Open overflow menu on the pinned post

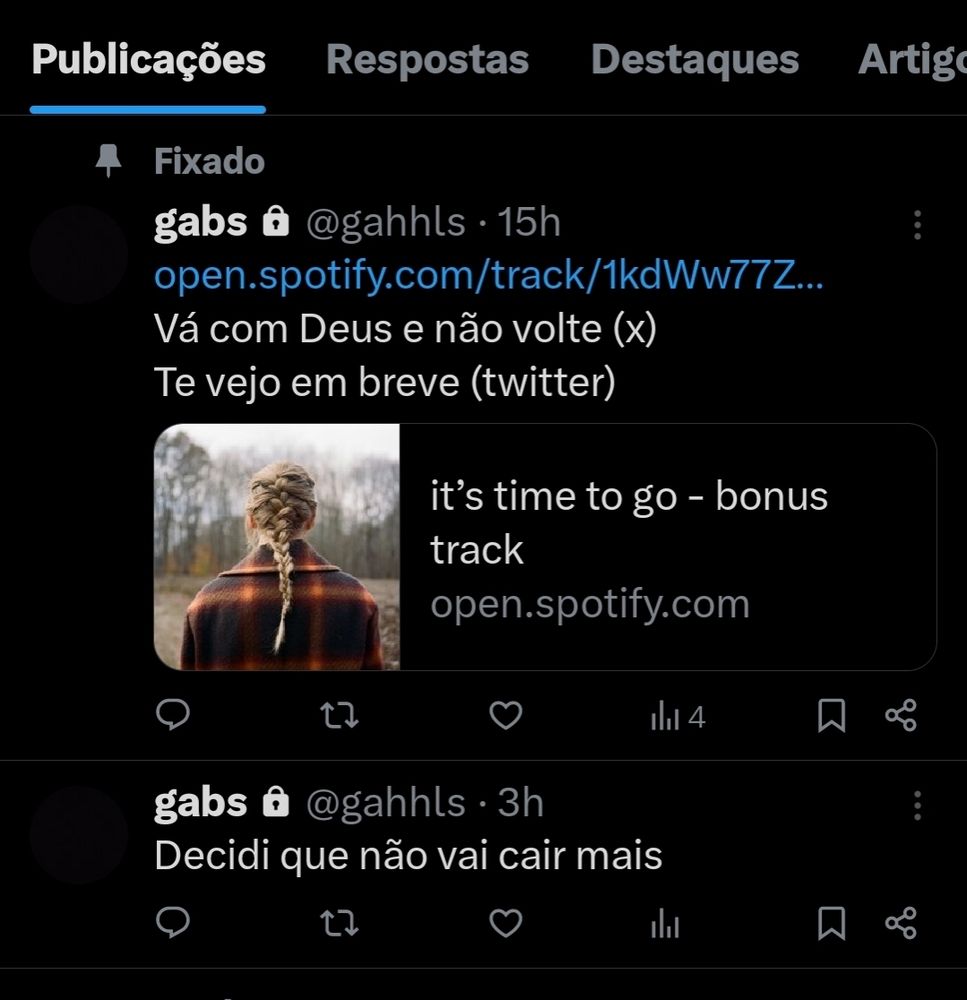pos(916,225)
